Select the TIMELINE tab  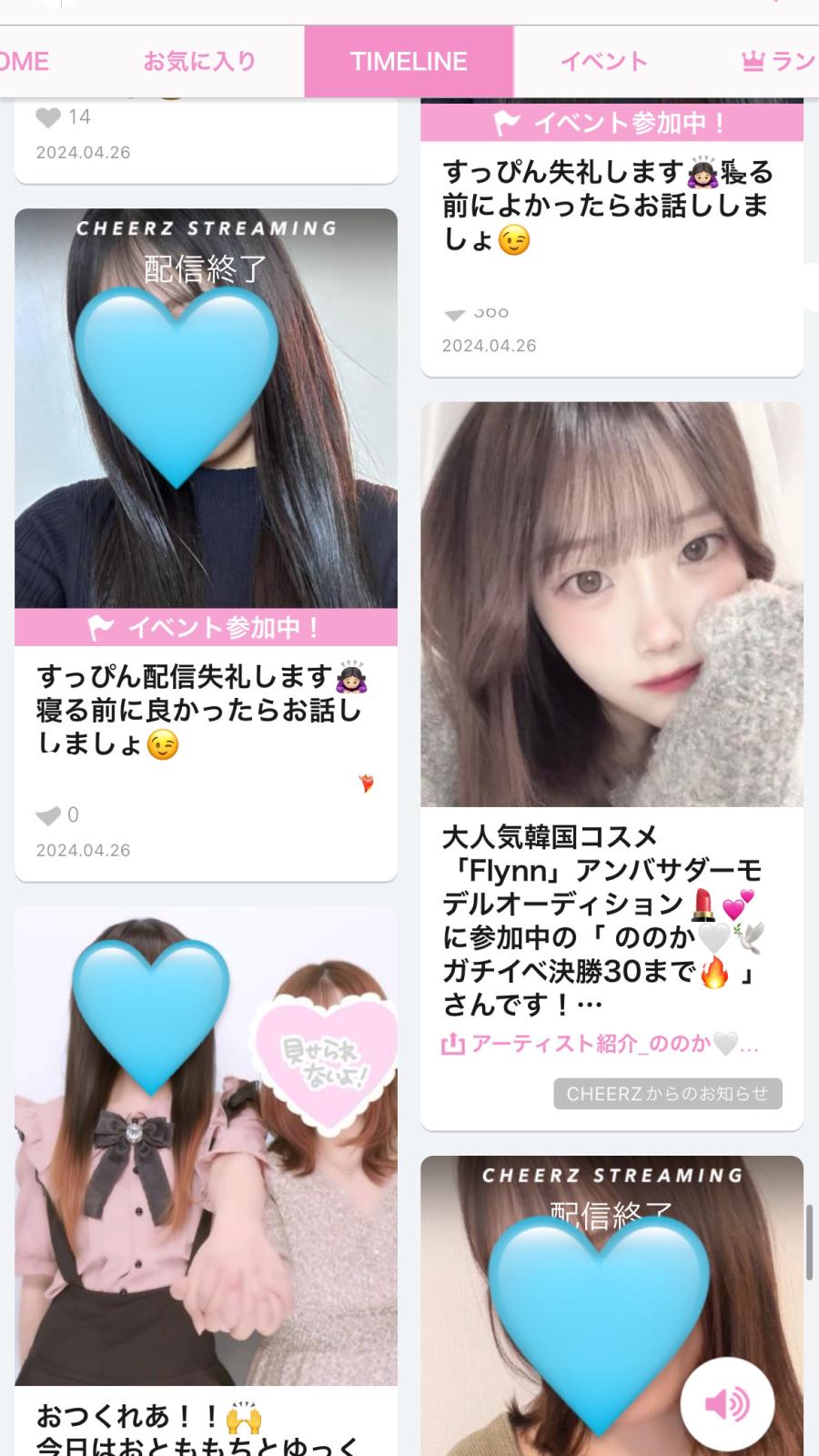pyautogui.click(x=409, y=62)
